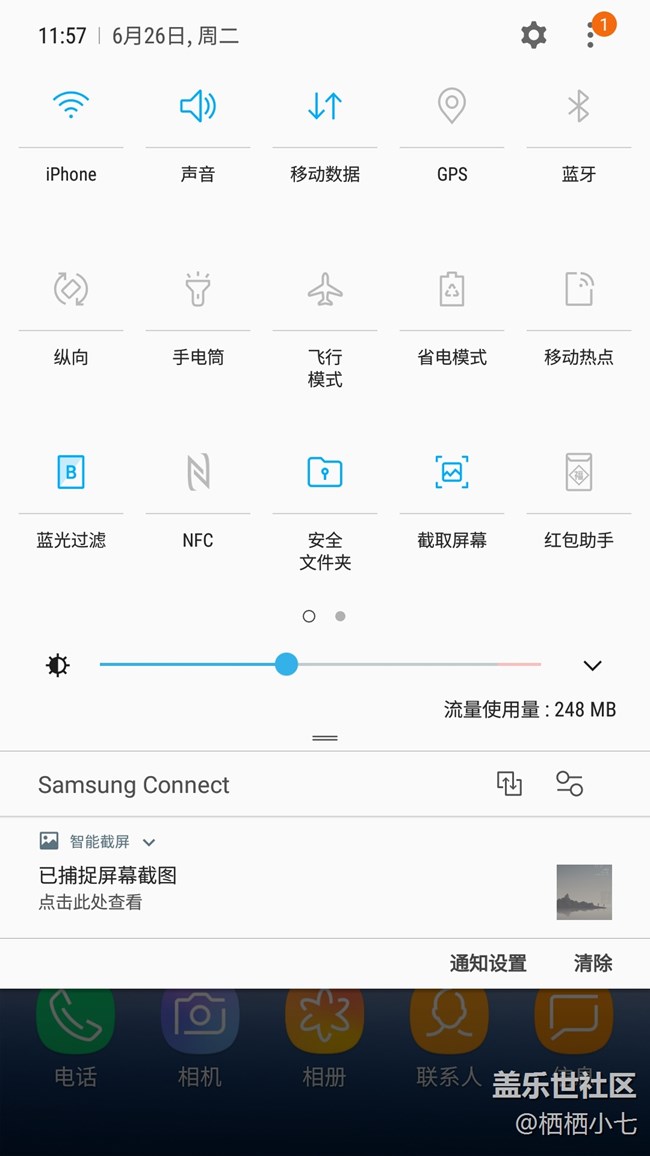Enable the GPS tile
Viewport: 650px width, 1156px height.
(452, 106)
